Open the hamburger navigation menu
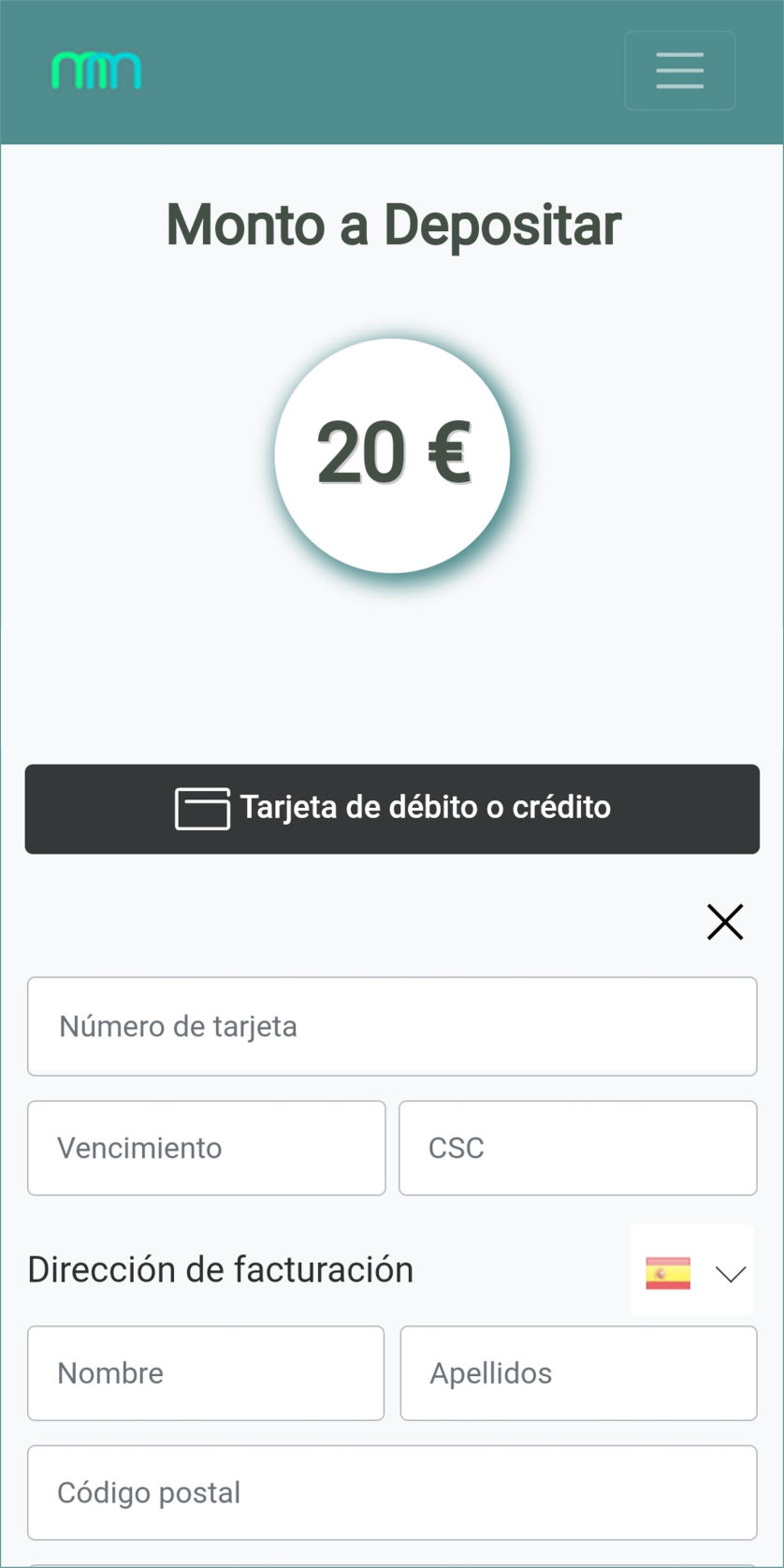Screen dimensions: 784x1568 (679, 71)
